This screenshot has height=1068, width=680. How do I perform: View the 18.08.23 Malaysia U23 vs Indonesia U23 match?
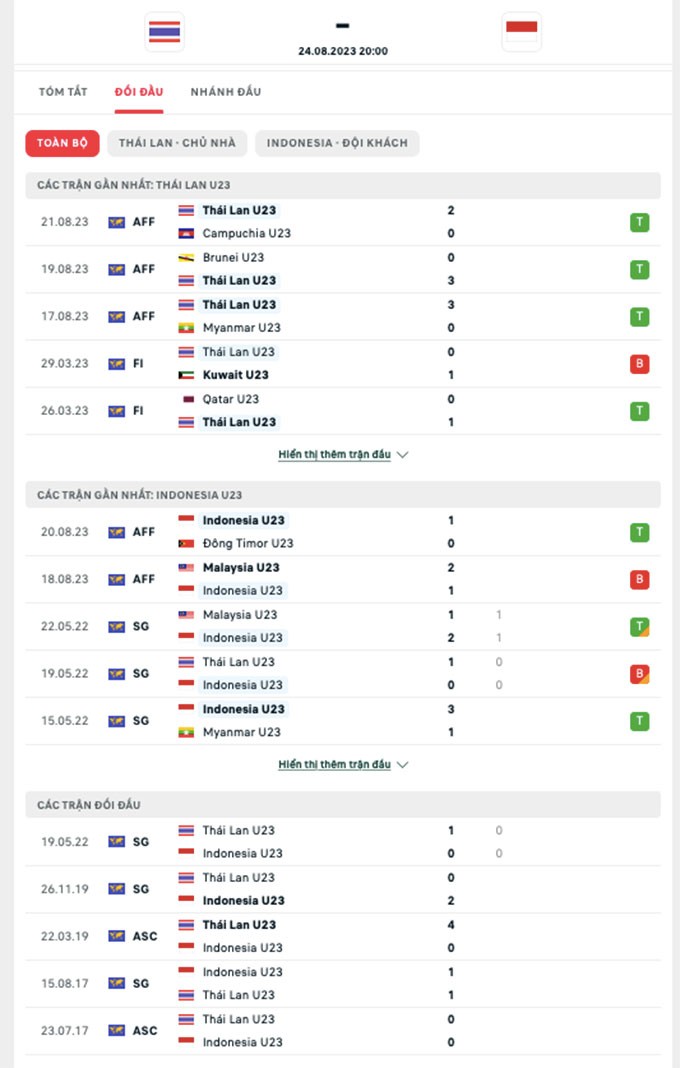pos(340,579)
